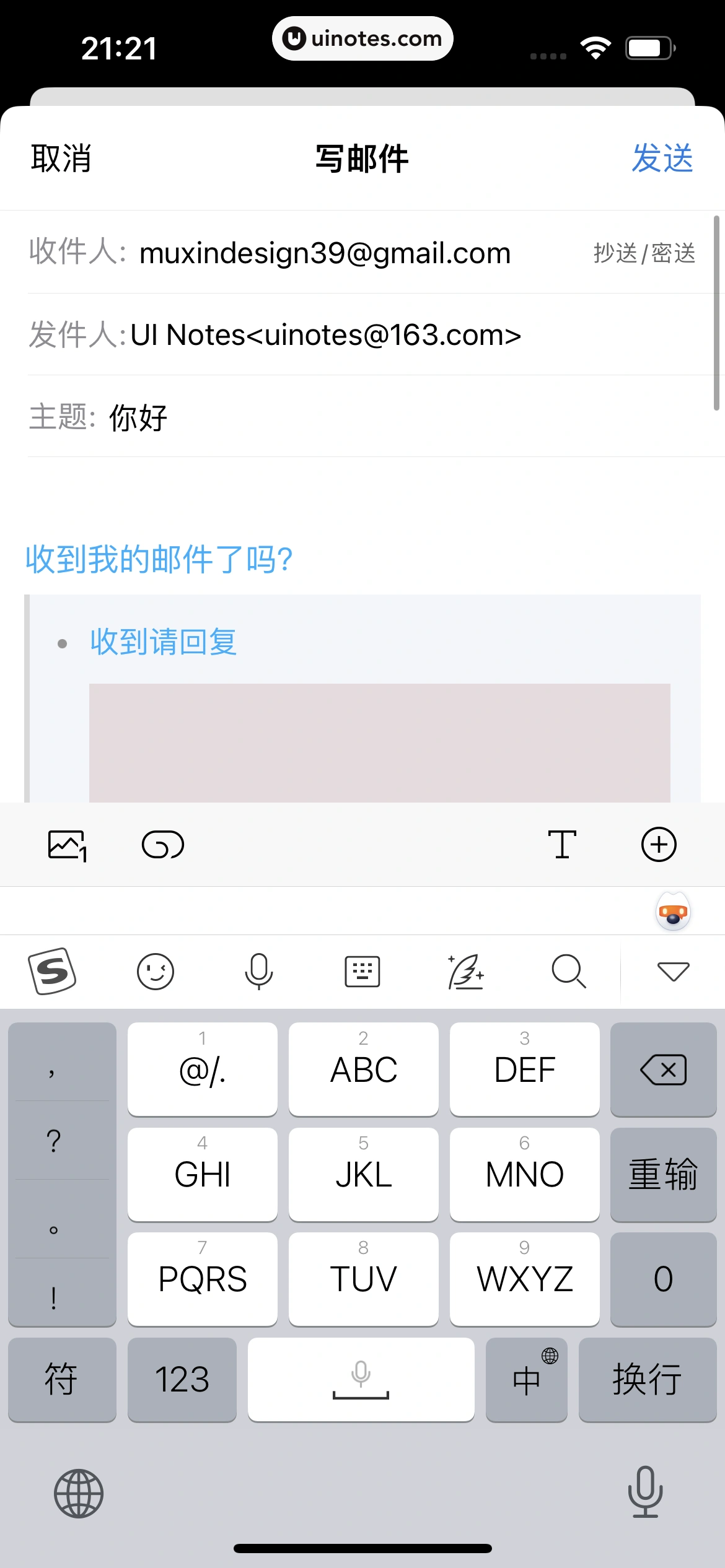Tap the orange emoji in candidate bar
This screenshot has height=1568, width=725.
673,912
